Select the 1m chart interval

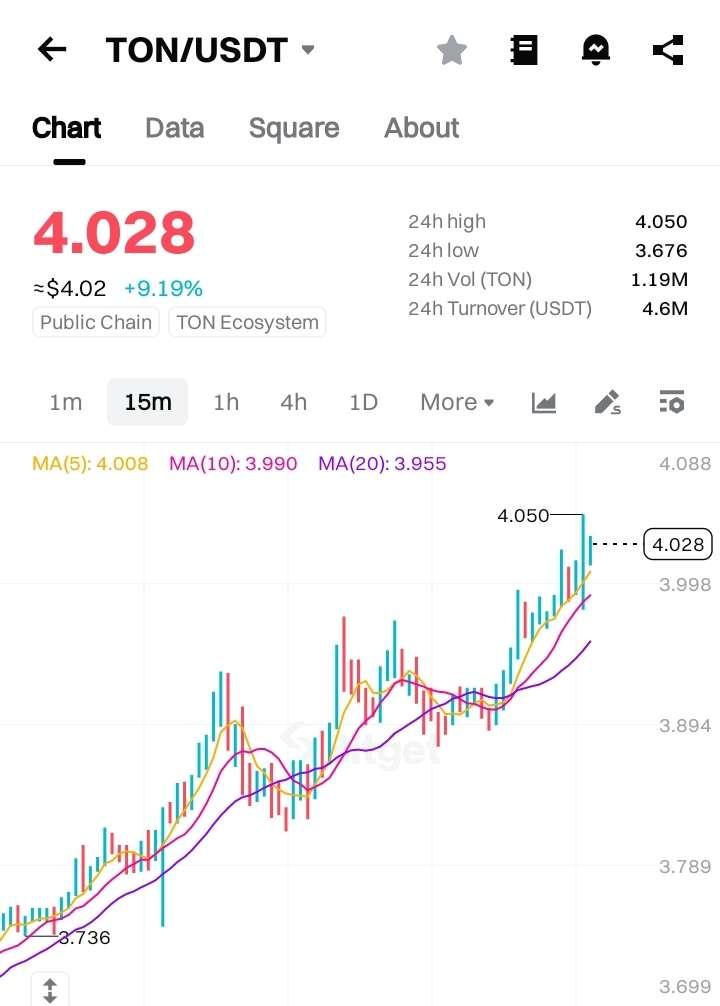(x=66, y=402)
